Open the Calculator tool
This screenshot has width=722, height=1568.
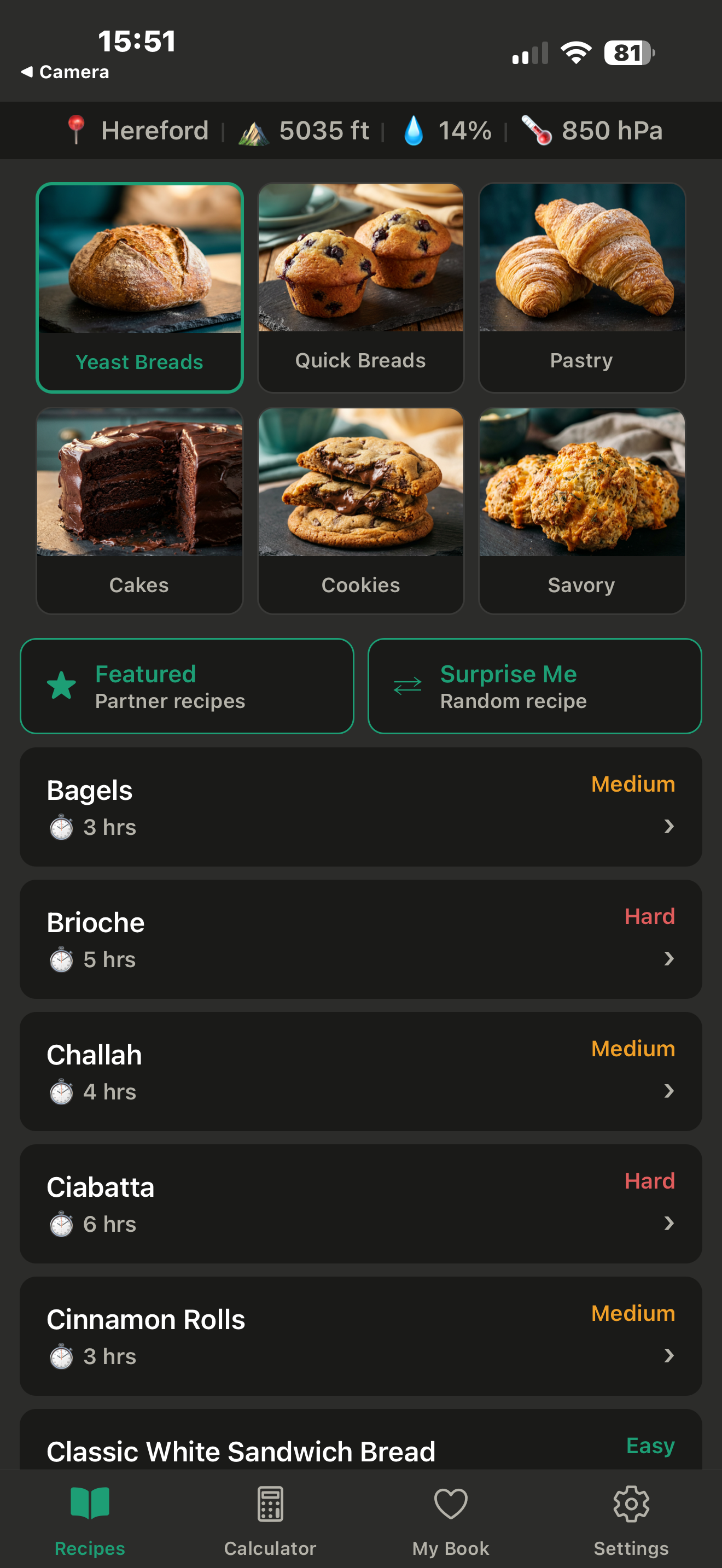pyautogui.click(x=270, y=1503)
